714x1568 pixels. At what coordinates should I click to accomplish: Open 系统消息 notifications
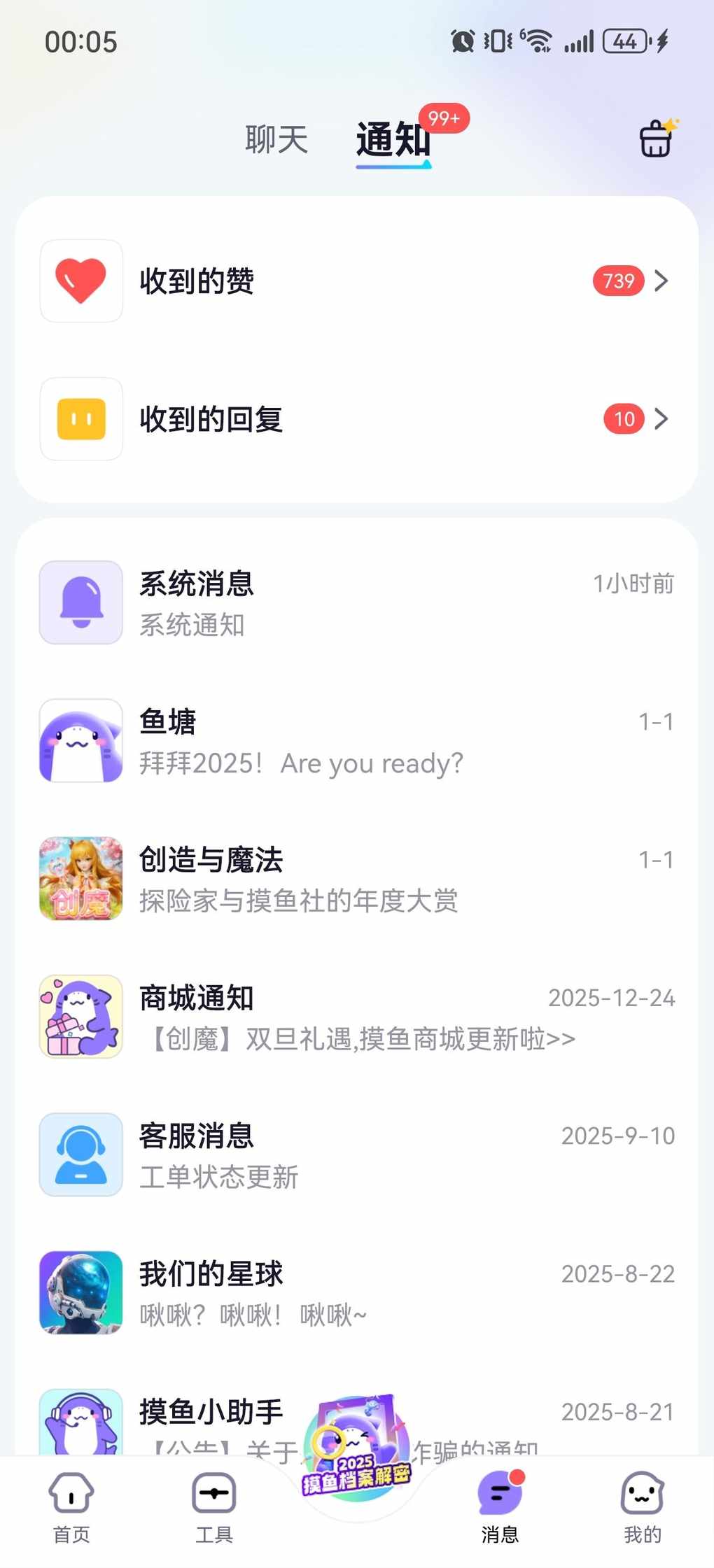(356, 602)
